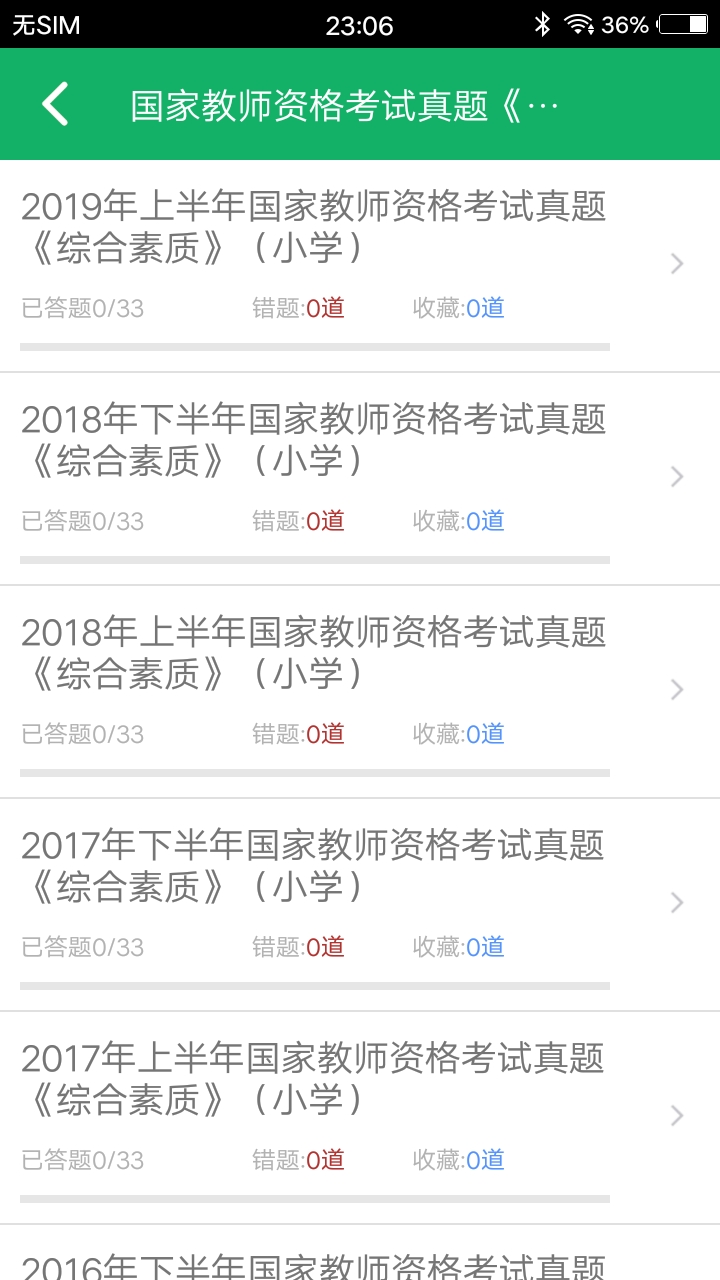The width and height of the screenshot is (720, 1280).
Task: Tap 已答题0/33 on the 2018年上半年 exam
Action: 83,734
